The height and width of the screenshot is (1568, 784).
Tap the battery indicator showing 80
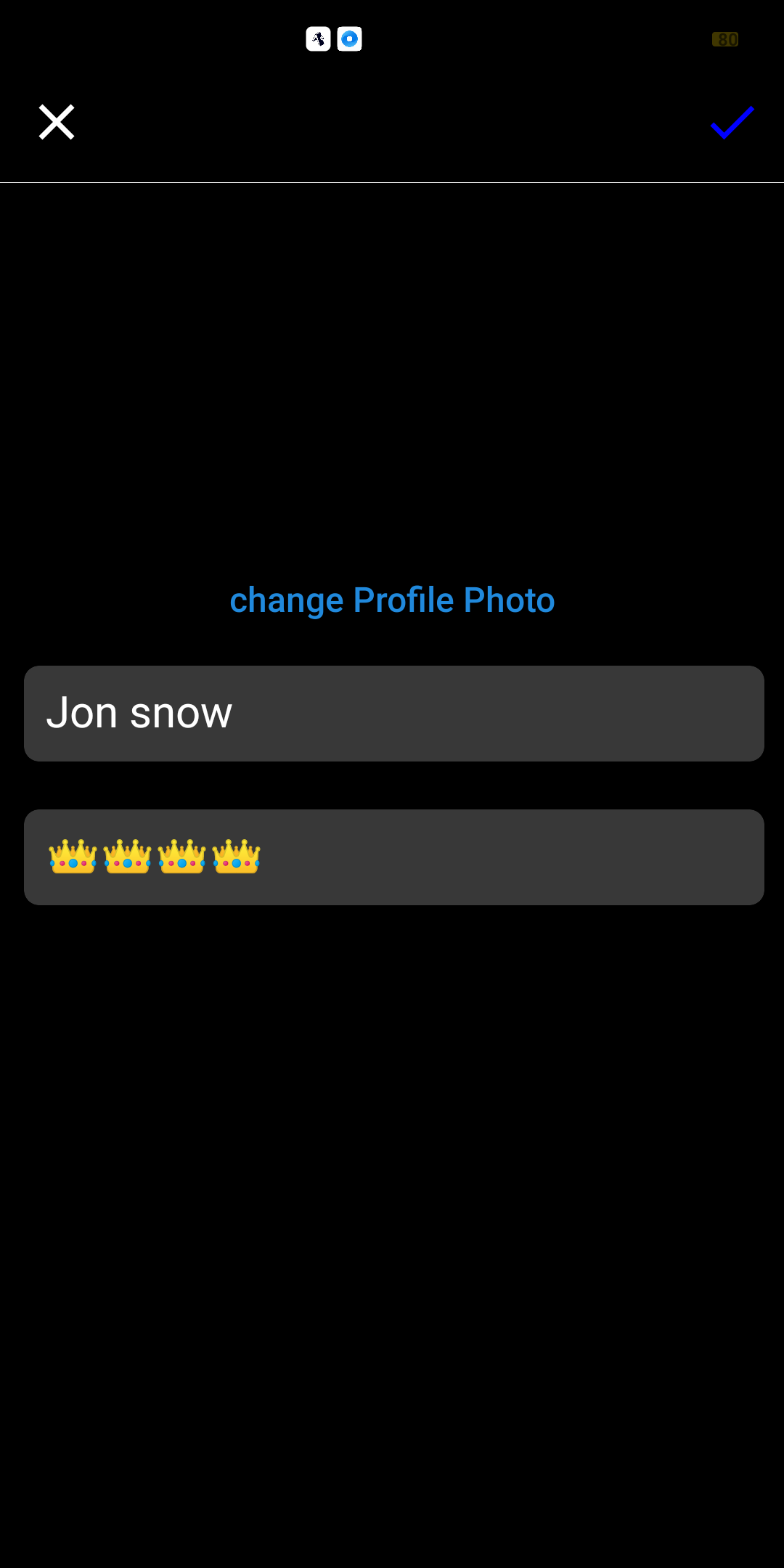[x=725, y=39]
